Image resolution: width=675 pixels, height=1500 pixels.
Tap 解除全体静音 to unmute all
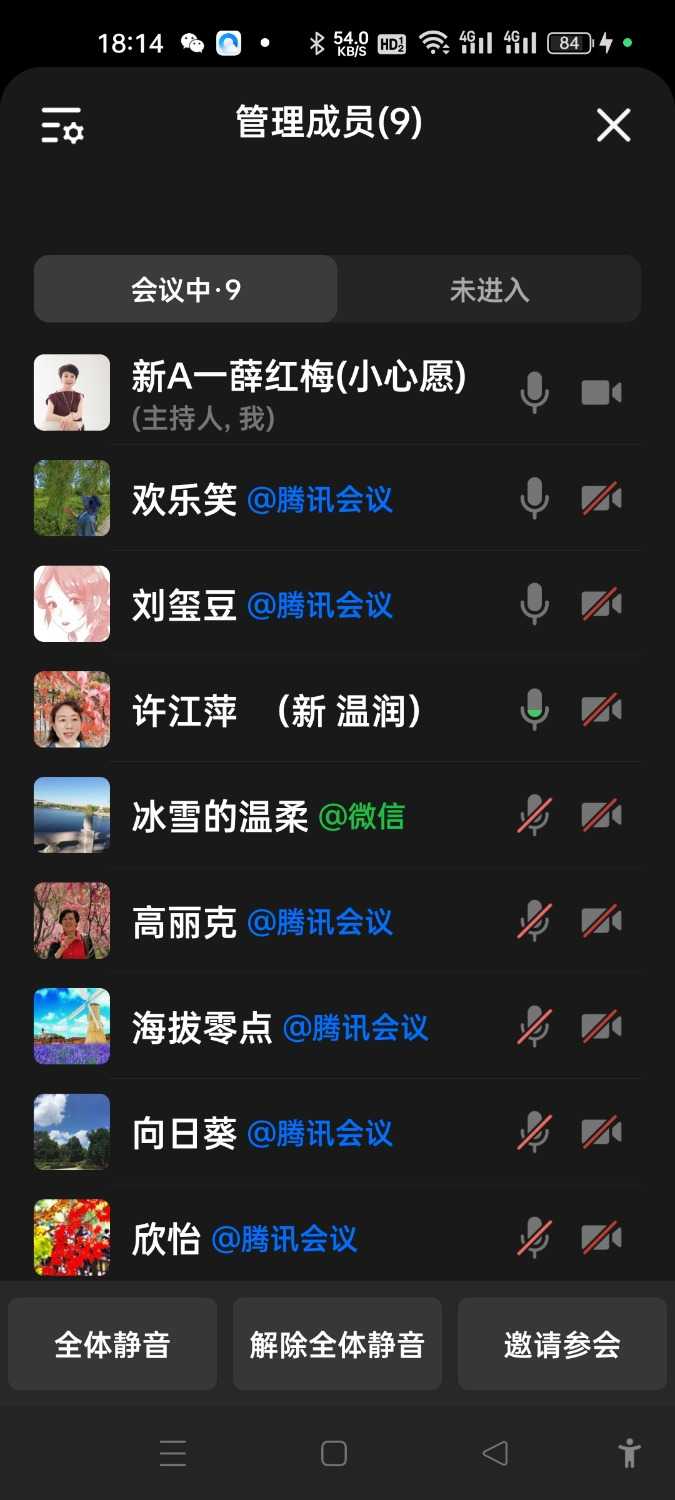(x=337, y=1344)
